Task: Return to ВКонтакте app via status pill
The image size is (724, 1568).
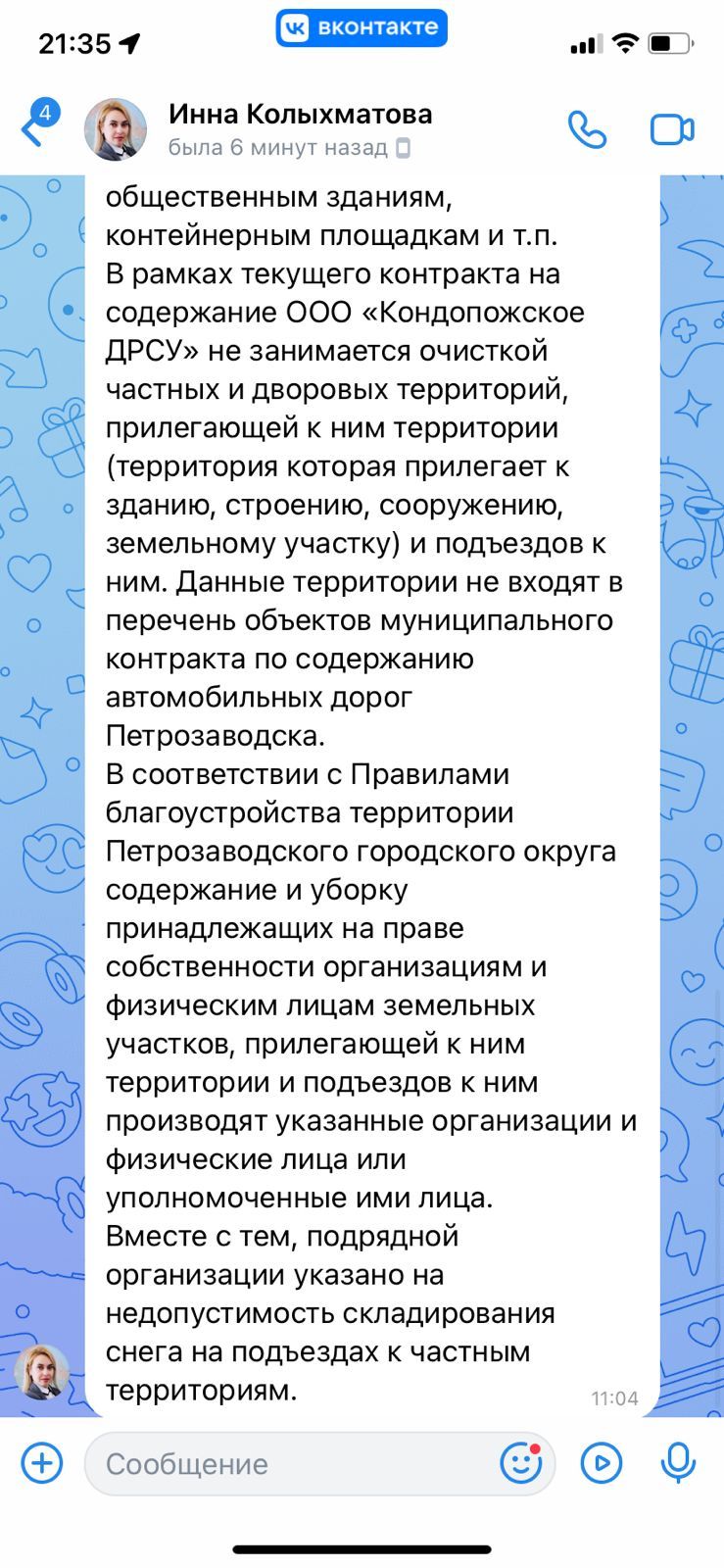Action: pos(361,27)
